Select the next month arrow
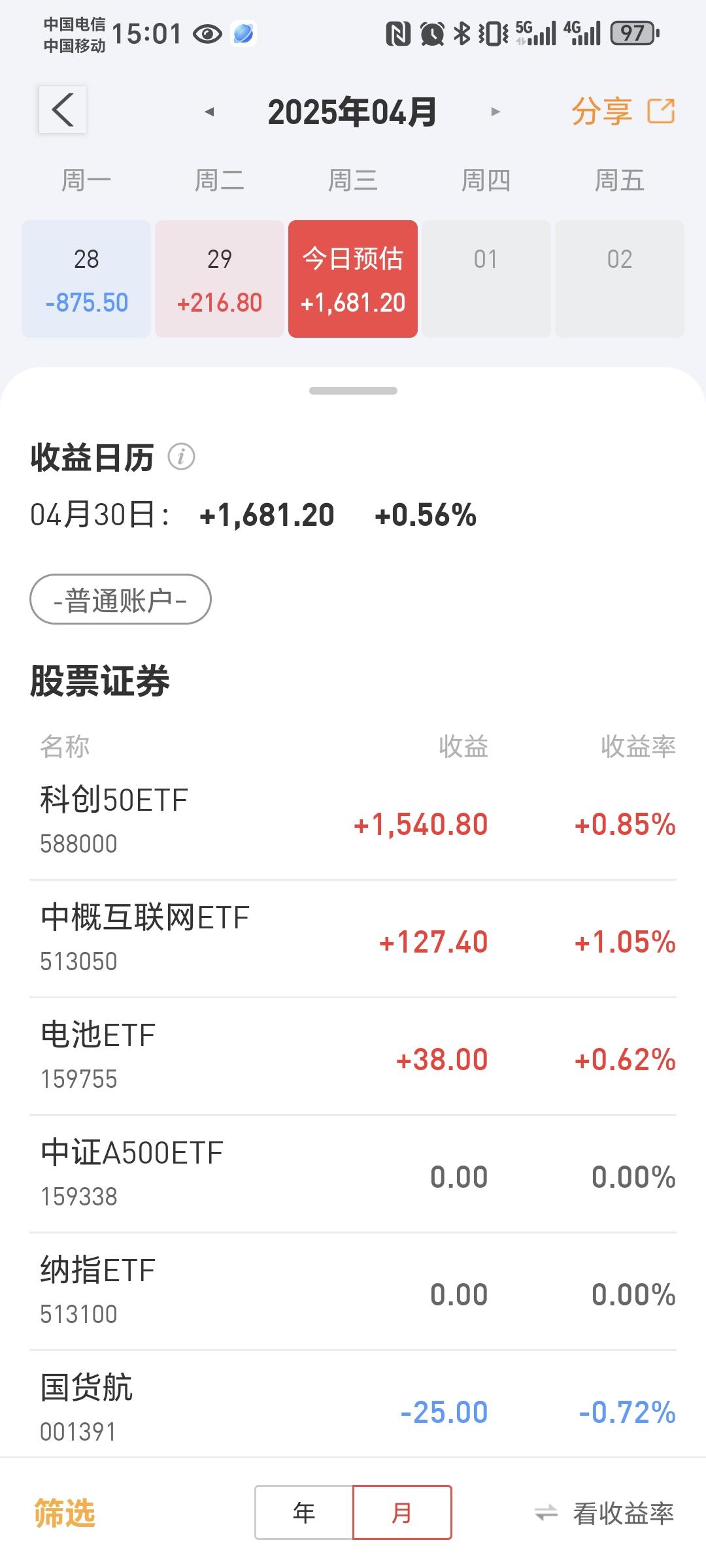706x1568 pixels. tap(495, 111)
